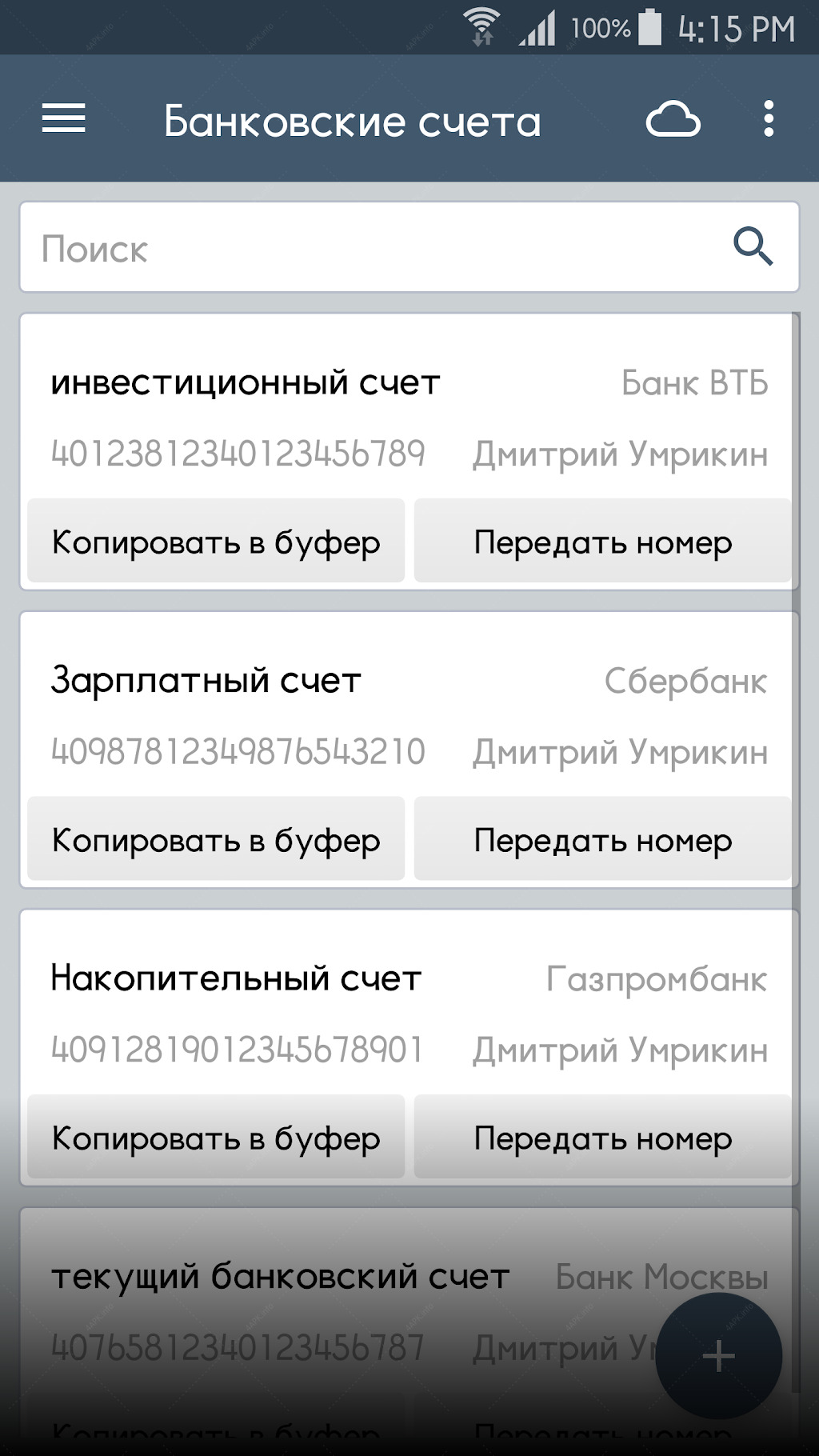819x1456 pixels.
Task: Copy инвестиционный счет number to clipboard
Action: point(216,542)
